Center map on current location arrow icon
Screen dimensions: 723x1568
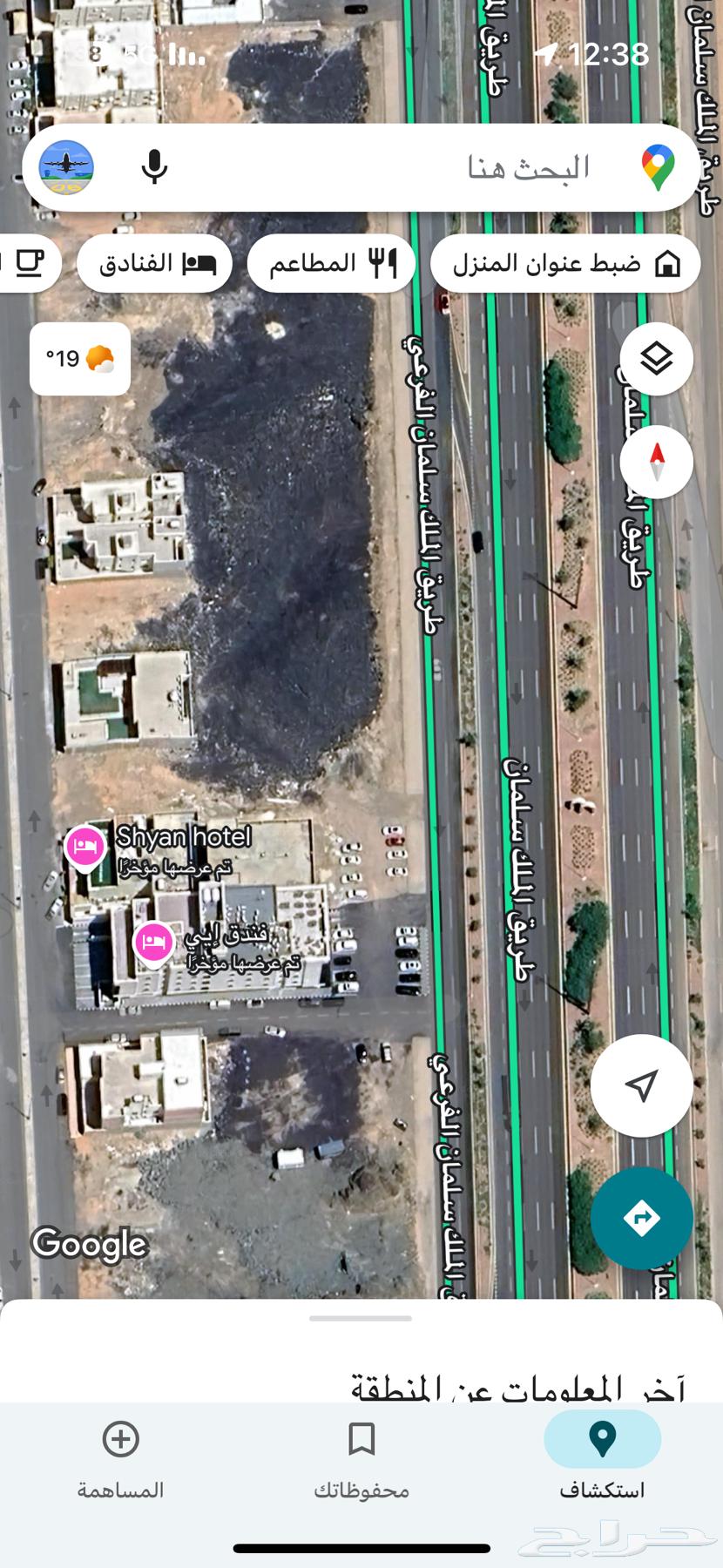pos(642,1085)
